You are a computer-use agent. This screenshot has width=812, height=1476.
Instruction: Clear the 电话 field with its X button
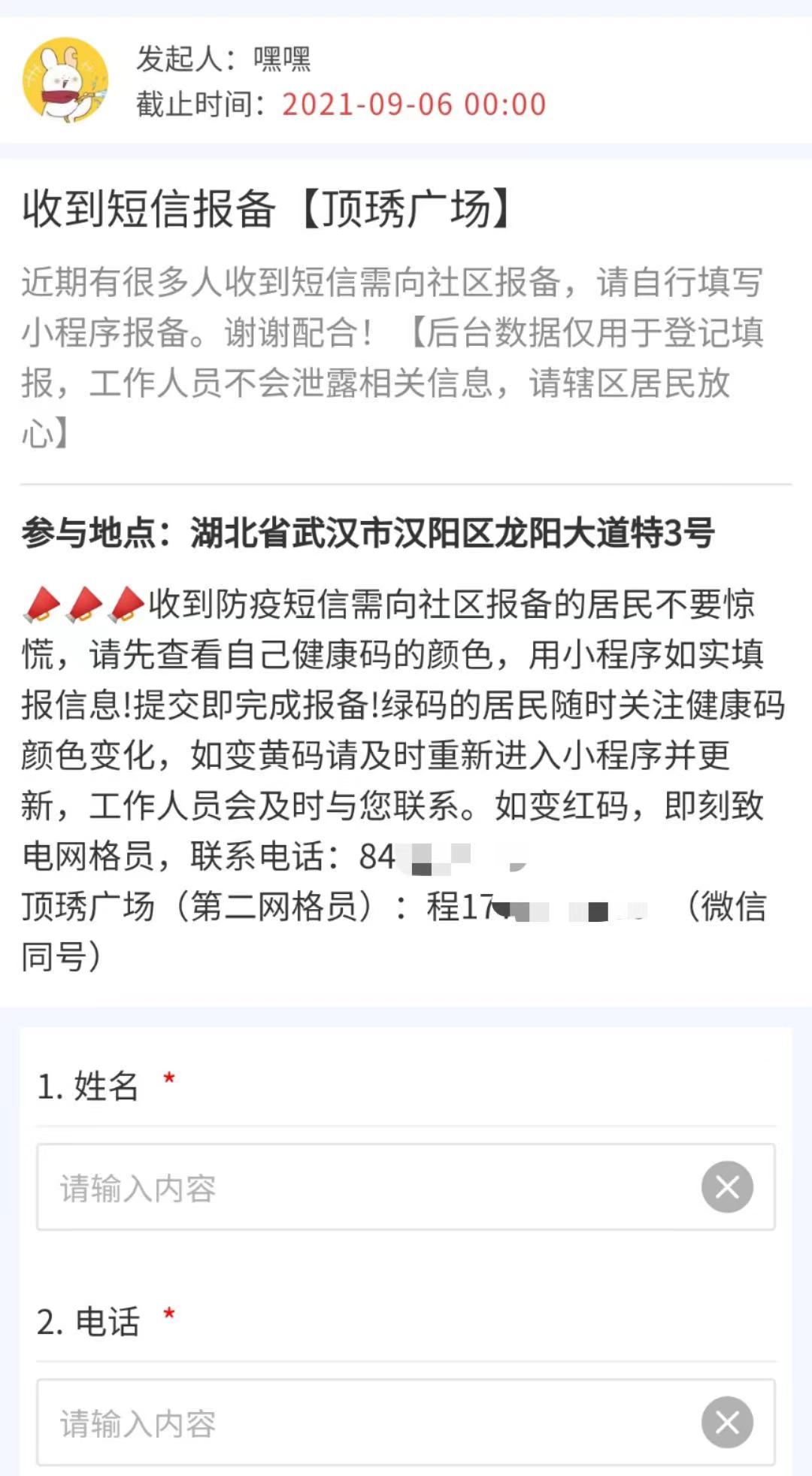(727, 1422)
